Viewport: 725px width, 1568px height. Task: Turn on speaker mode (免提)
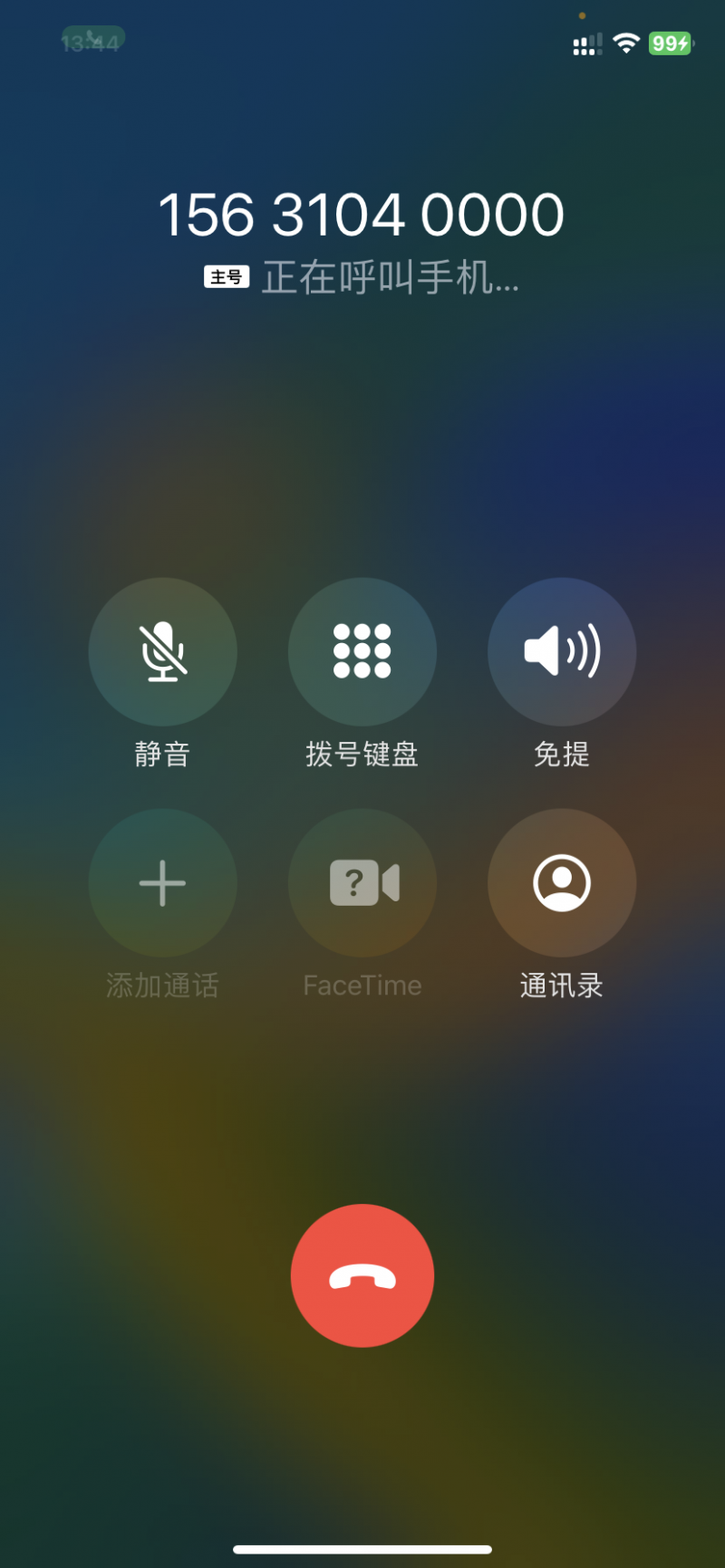[x=561, y=651]
